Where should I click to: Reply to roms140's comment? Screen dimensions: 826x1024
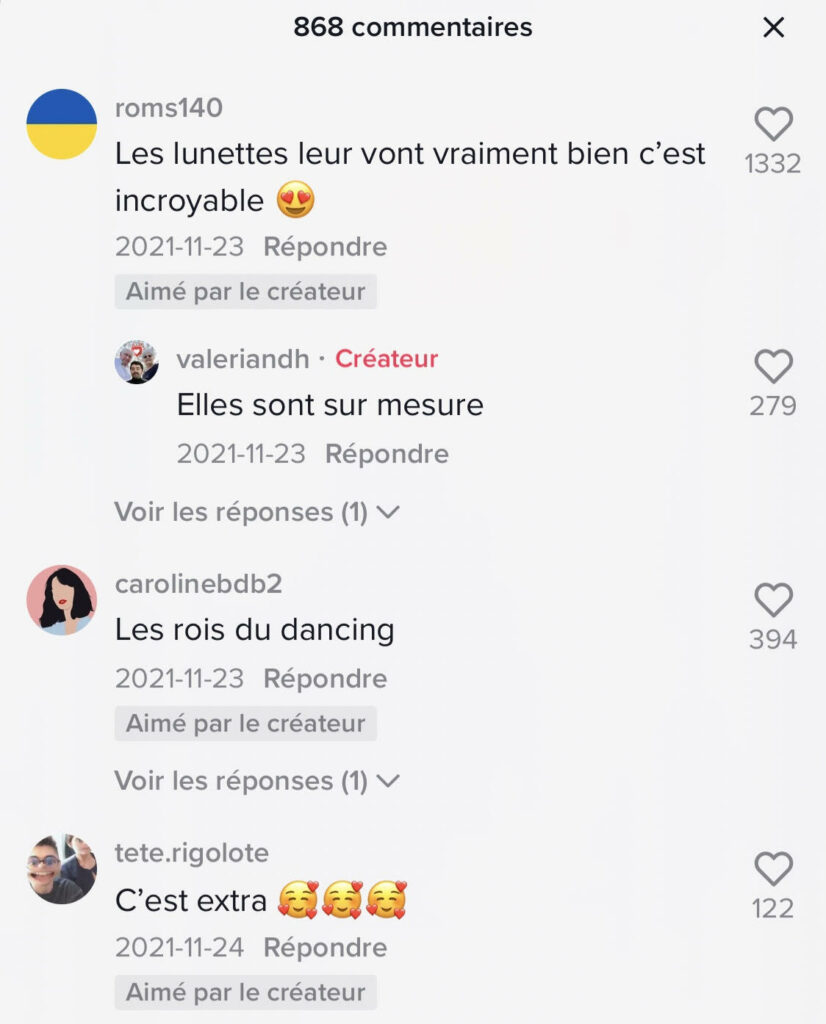coord(325,247)
